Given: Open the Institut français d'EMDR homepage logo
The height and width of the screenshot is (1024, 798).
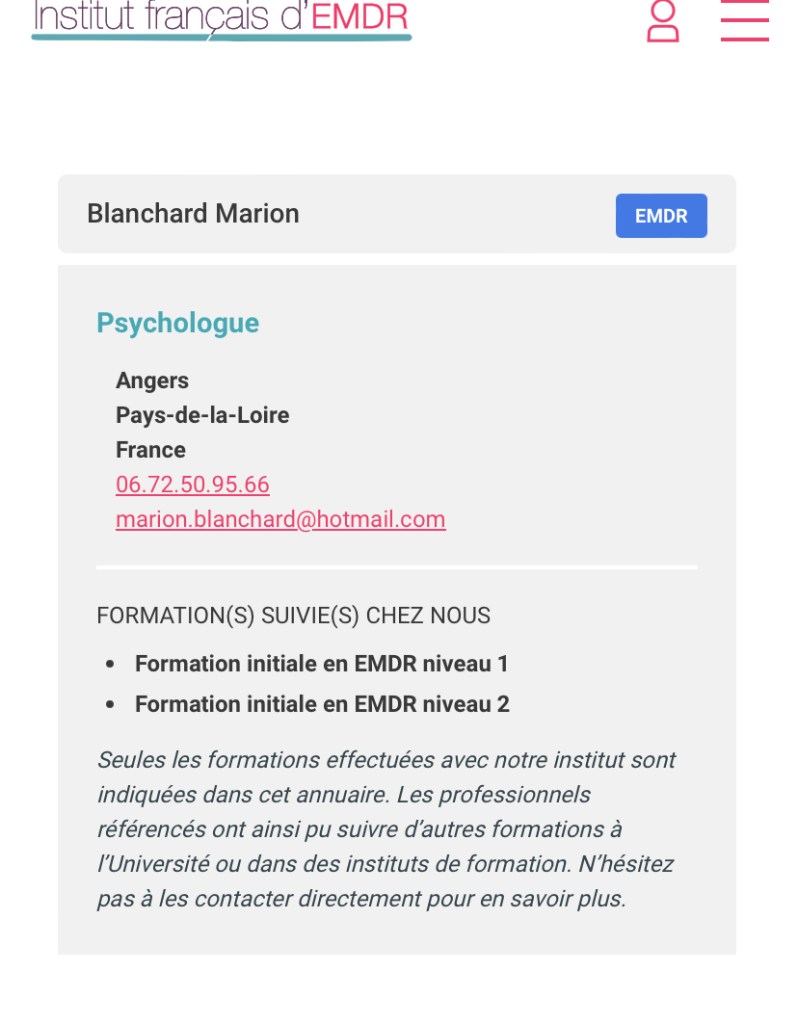Looking at the screenshot, I should (221, 18).
